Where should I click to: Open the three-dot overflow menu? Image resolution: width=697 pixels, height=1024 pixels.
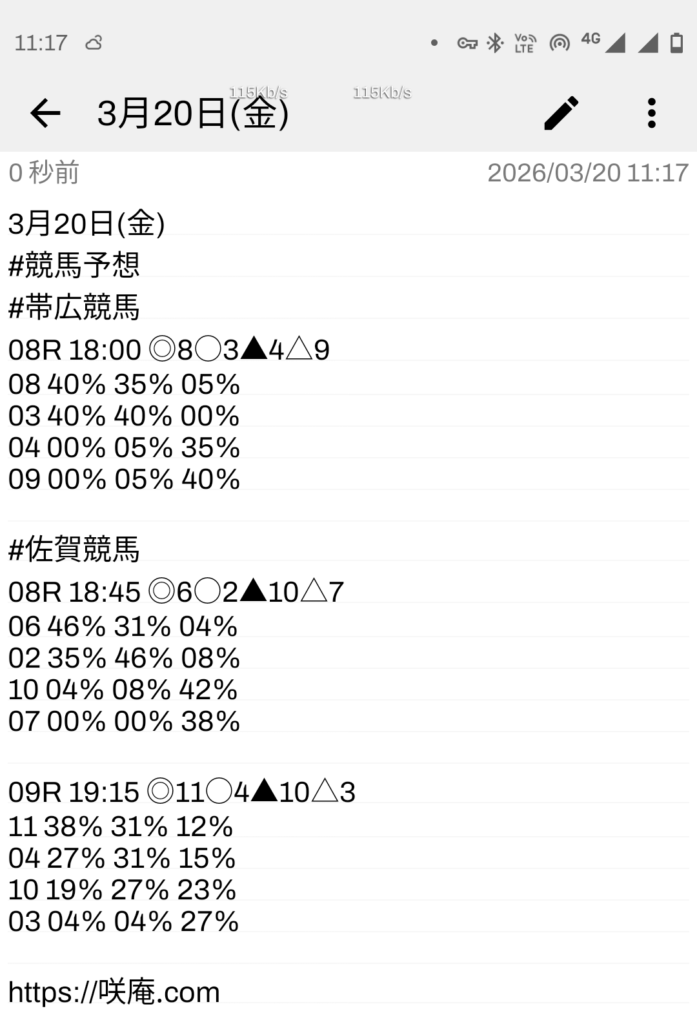tap(651, 114)
